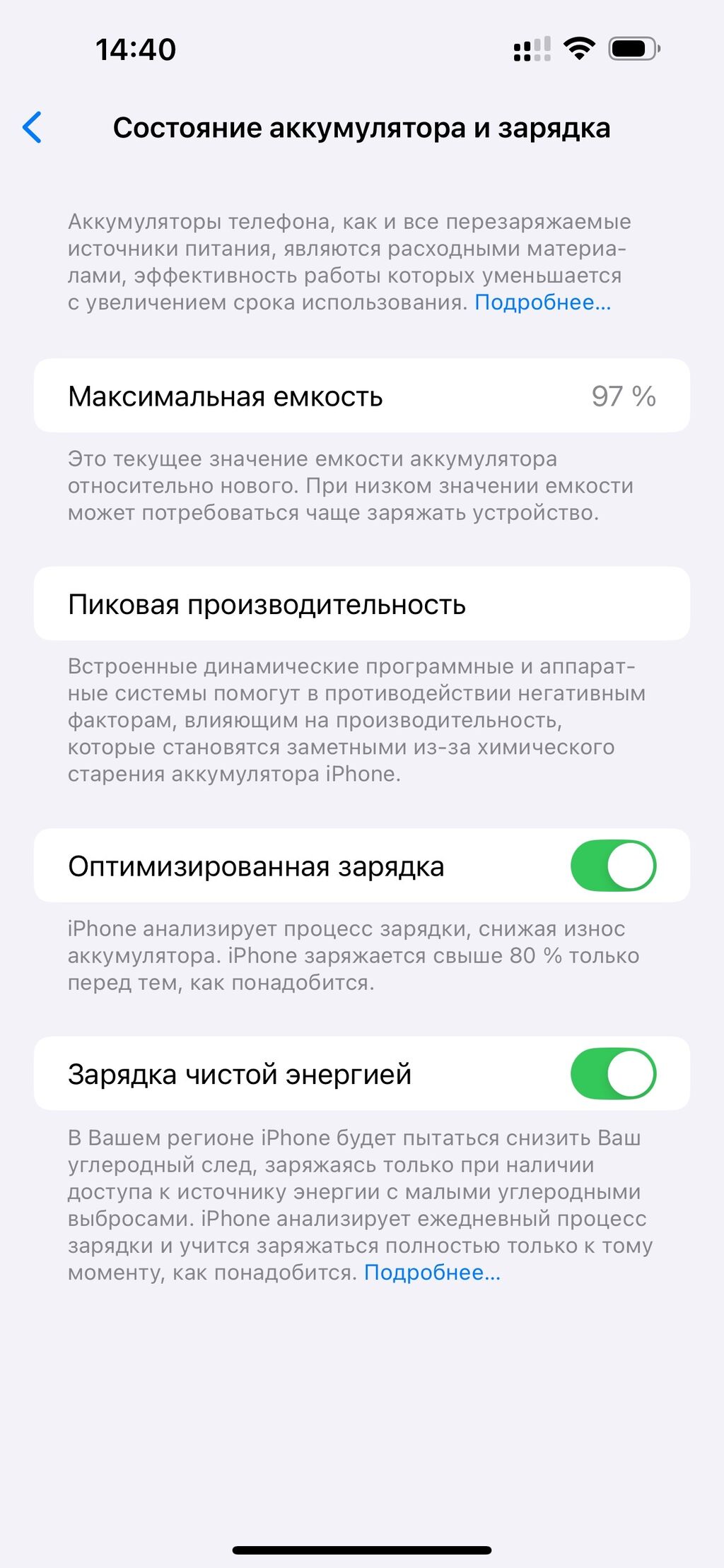Go back using the blue arrow
The image size is (724, 1568).
point(33,128)
